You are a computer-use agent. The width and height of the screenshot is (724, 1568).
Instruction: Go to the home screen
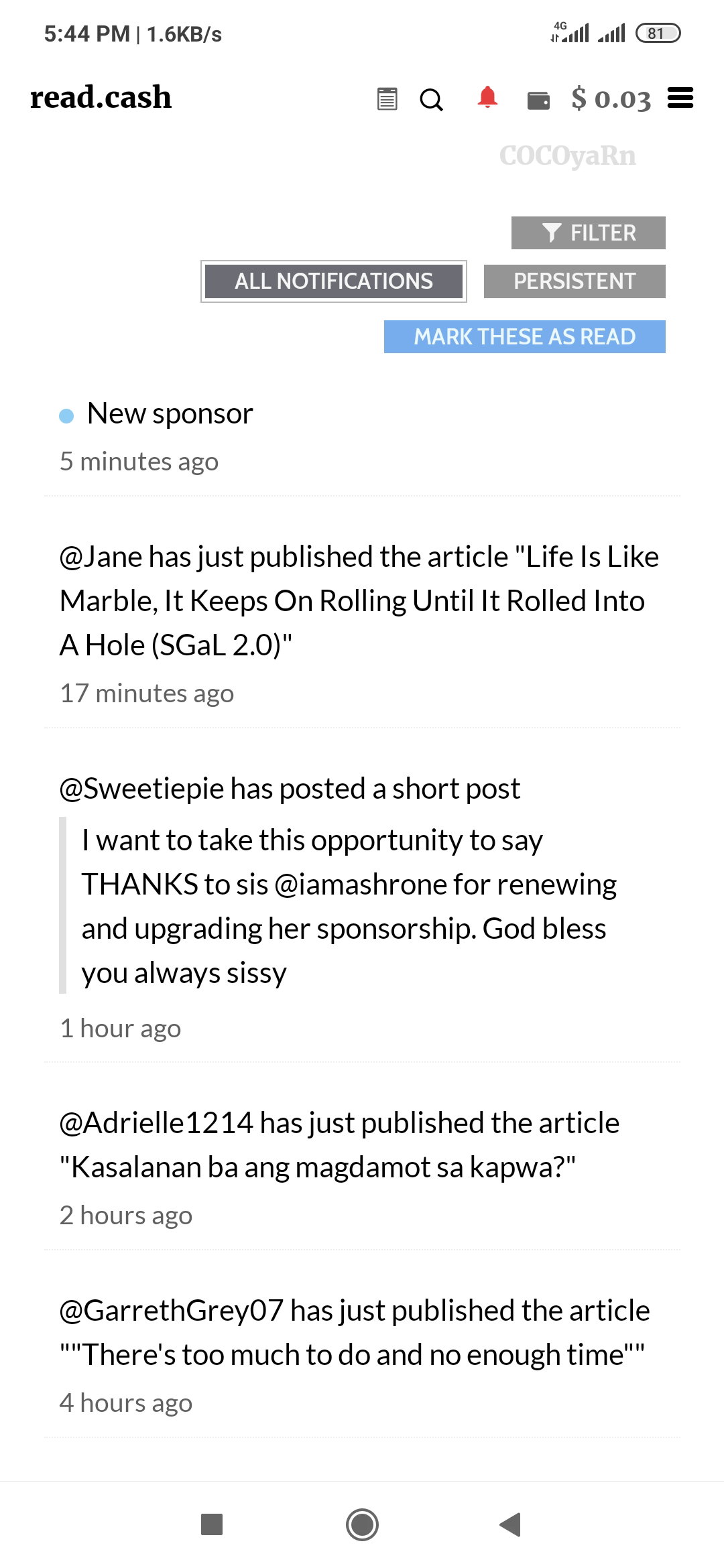362,1524
